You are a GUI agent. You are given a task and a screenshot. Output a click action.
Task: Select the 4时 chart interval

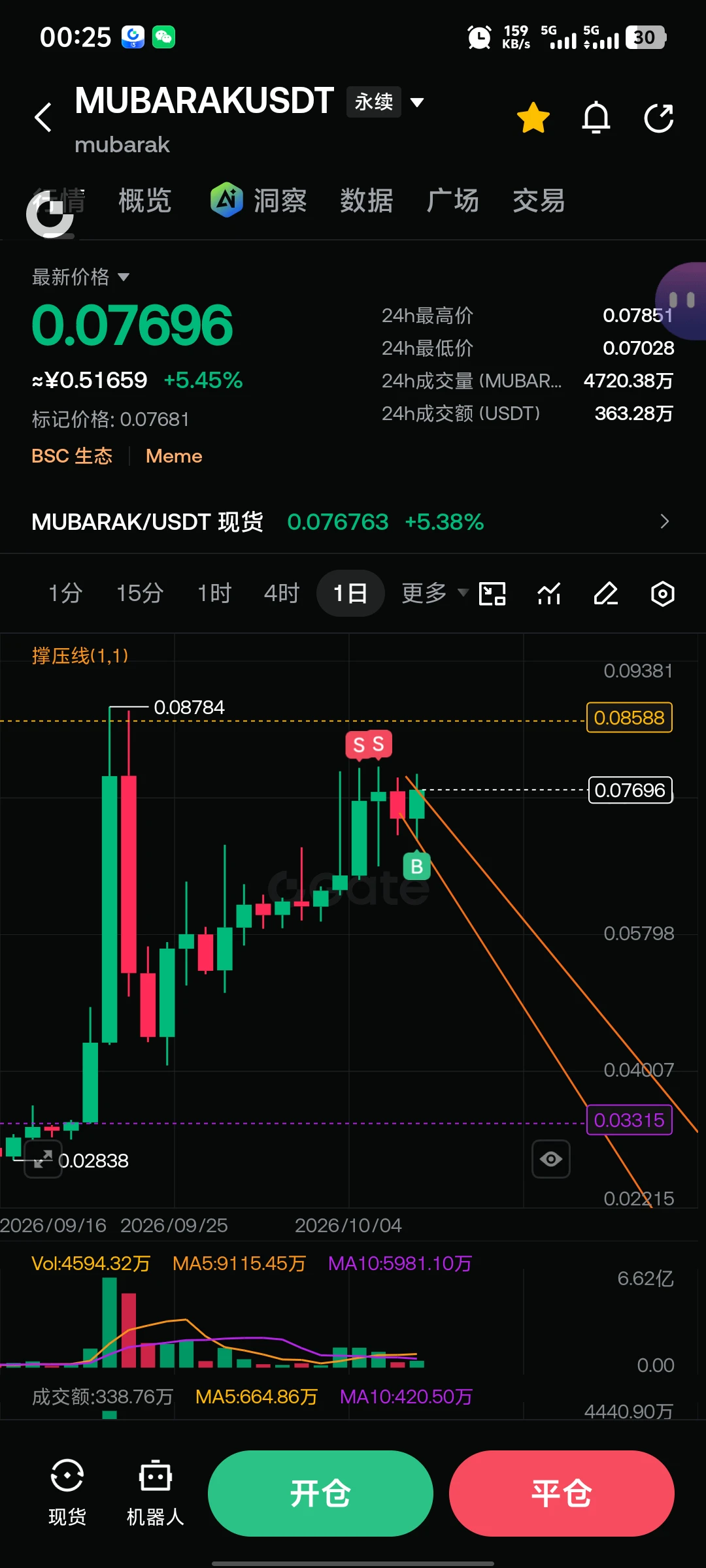pos(282,593)
